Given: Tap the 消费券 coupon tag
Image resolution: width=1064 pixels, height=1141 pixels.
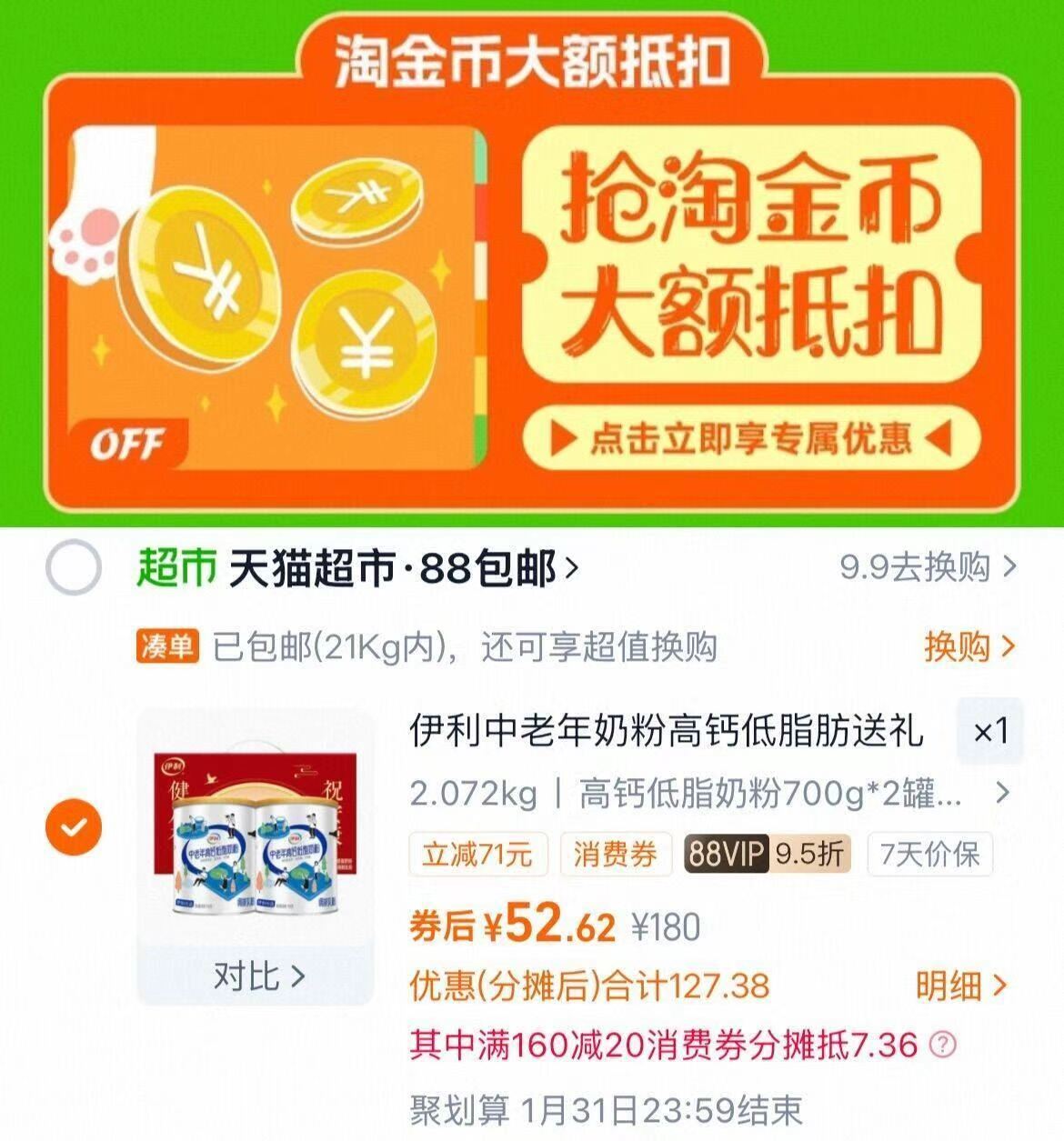Looking at the screenshot, I should tap(615, 853).
